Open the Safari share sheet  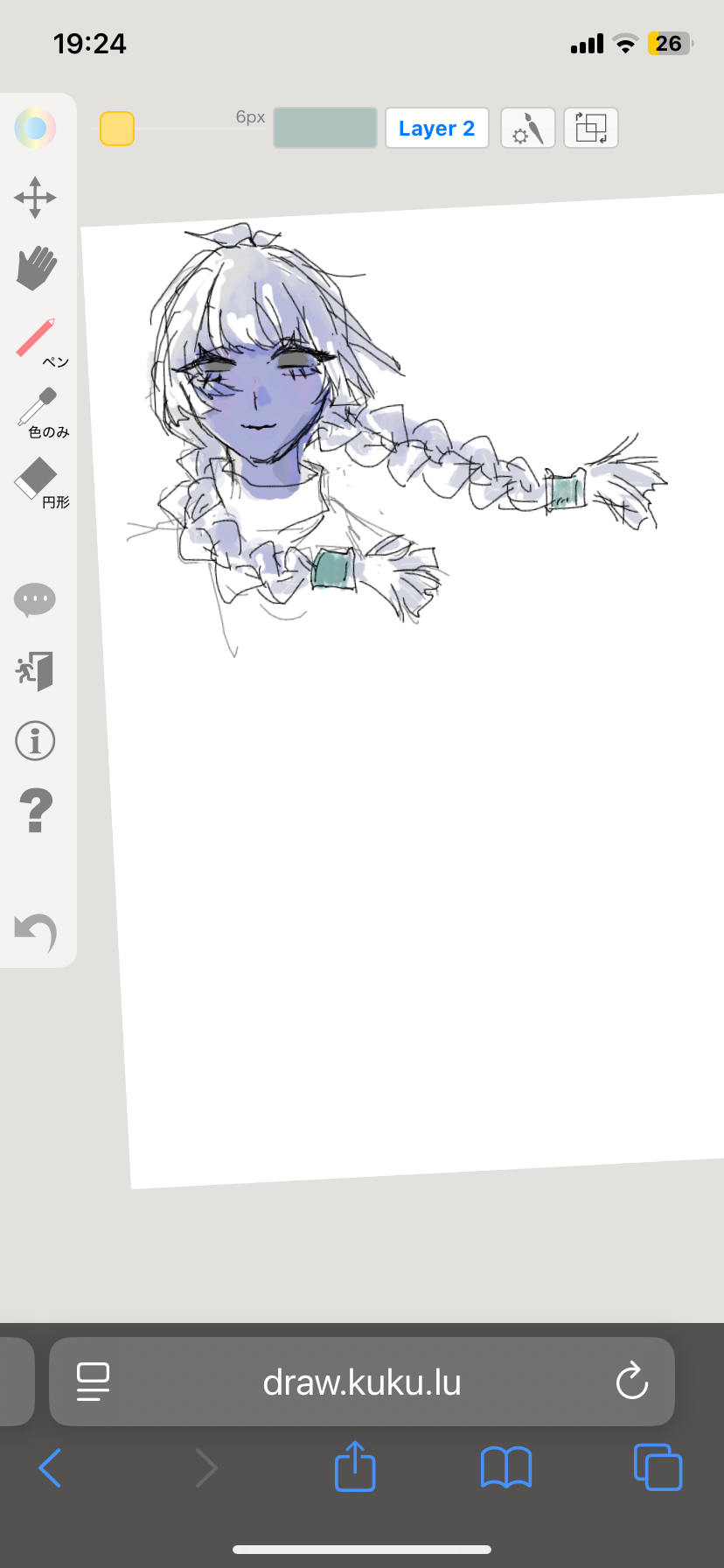click(355, 1466)
